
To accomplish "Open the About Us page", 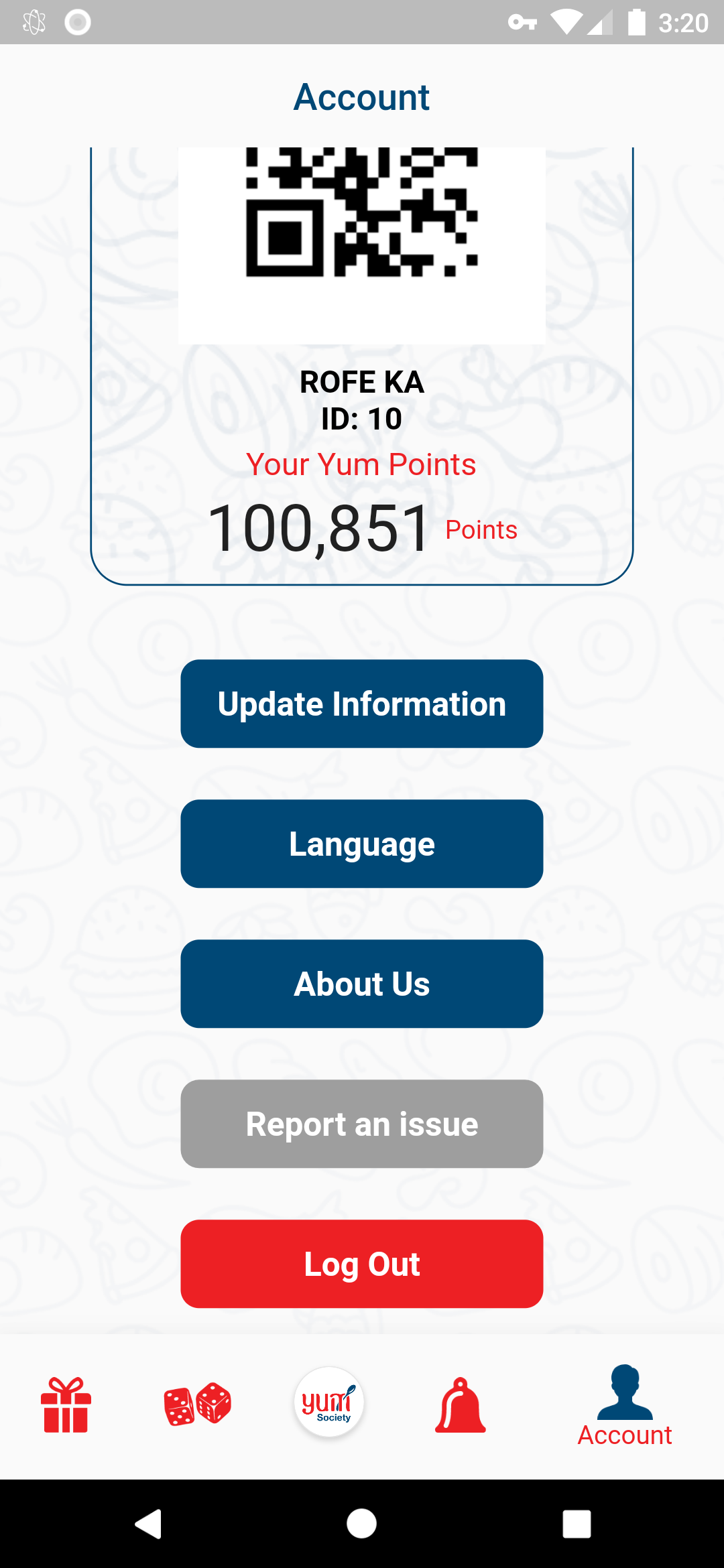I will [362, 984].
